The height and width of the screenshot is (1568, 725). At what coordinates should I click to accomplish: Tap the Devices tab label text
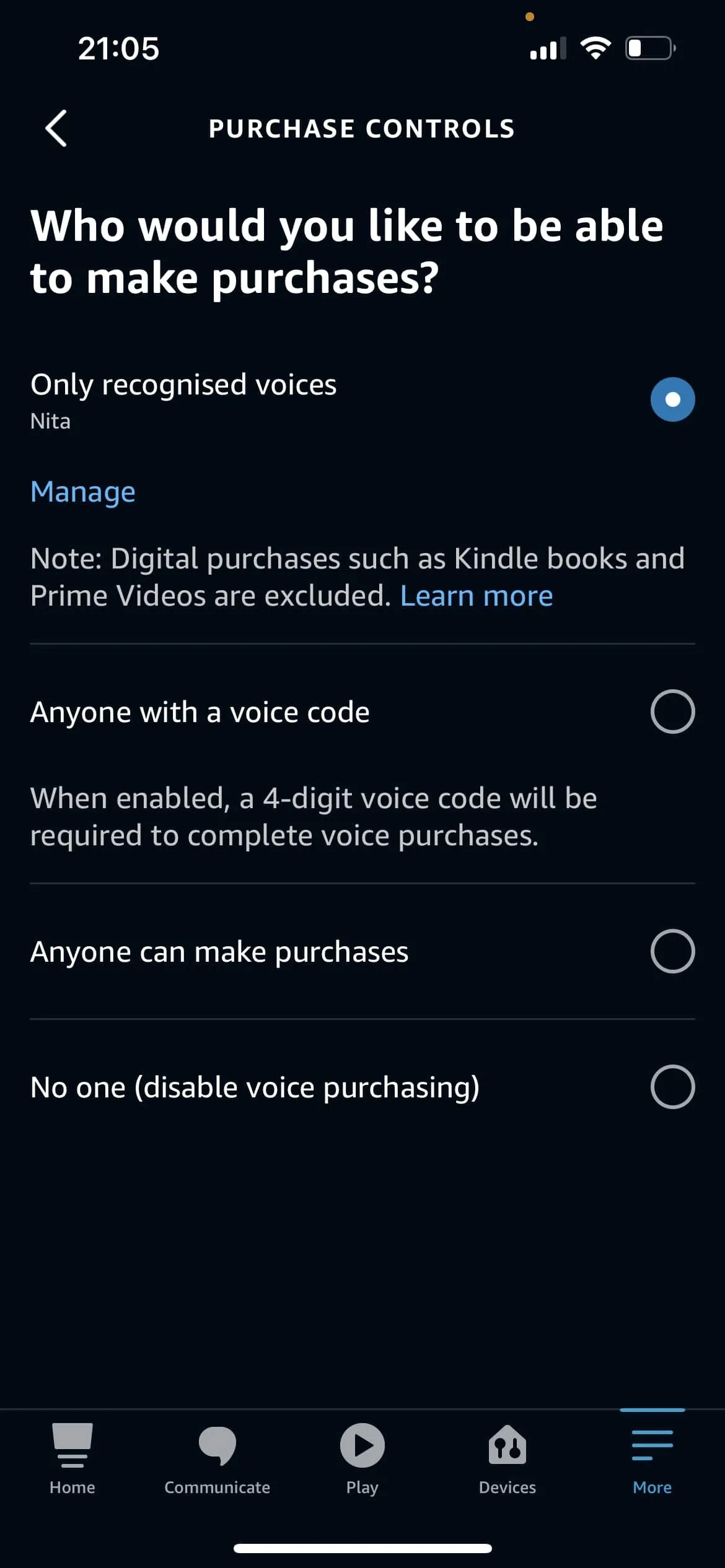507,1487
